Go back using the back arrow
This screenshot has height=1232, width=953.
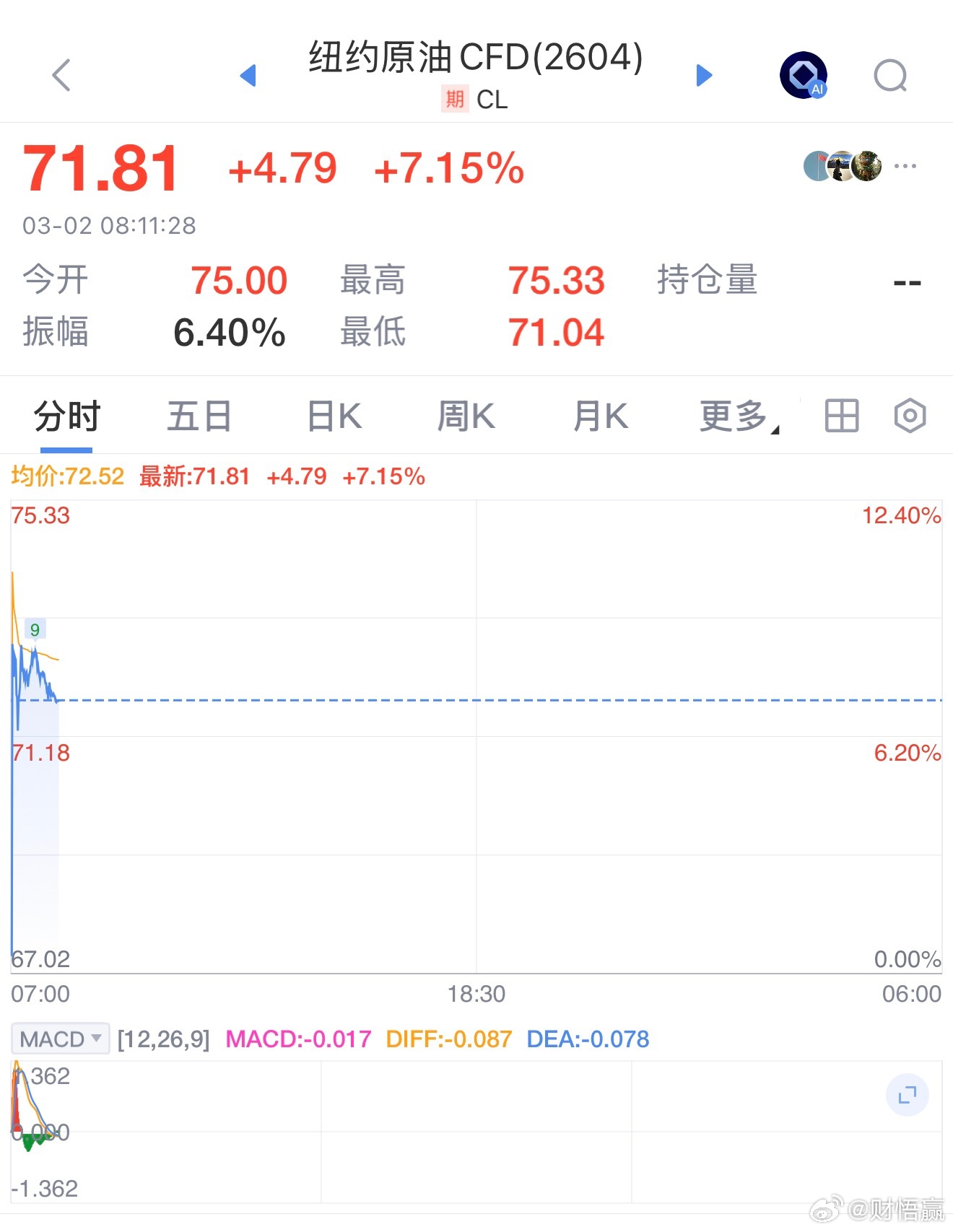click(x=61, y=74)
